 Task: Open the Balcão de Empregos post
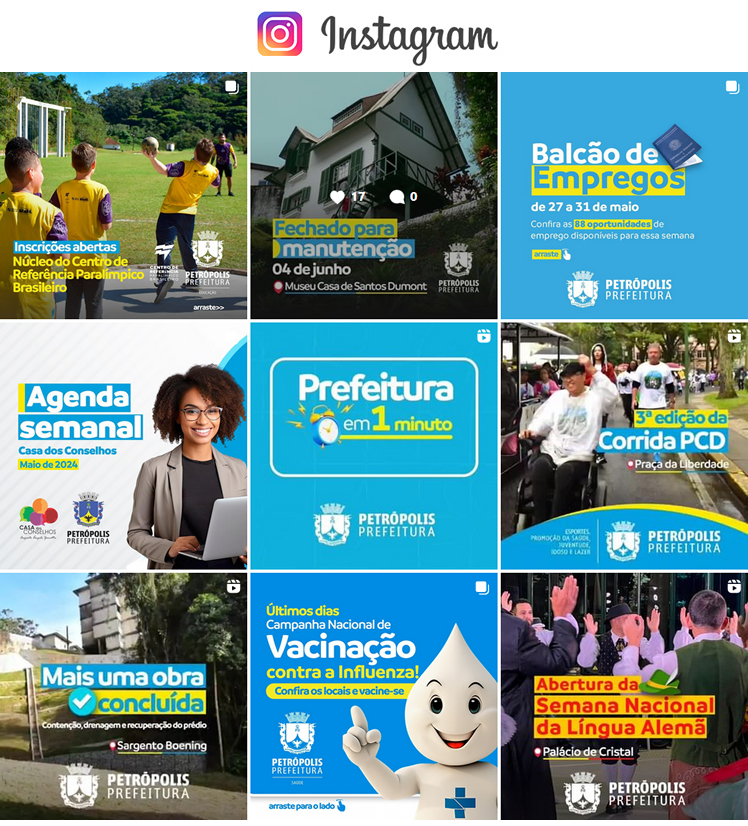(x=624, y=195)
